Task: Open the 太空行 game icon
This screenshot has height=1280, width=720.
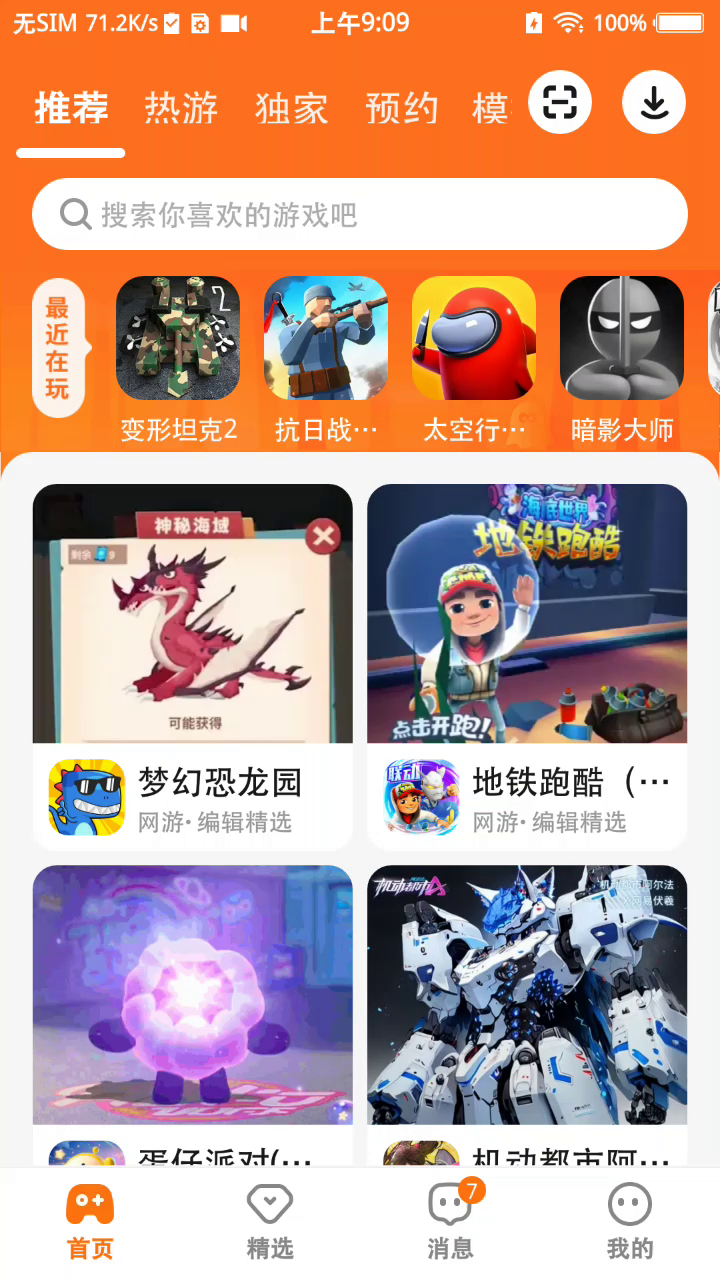Action: (474, 338)
